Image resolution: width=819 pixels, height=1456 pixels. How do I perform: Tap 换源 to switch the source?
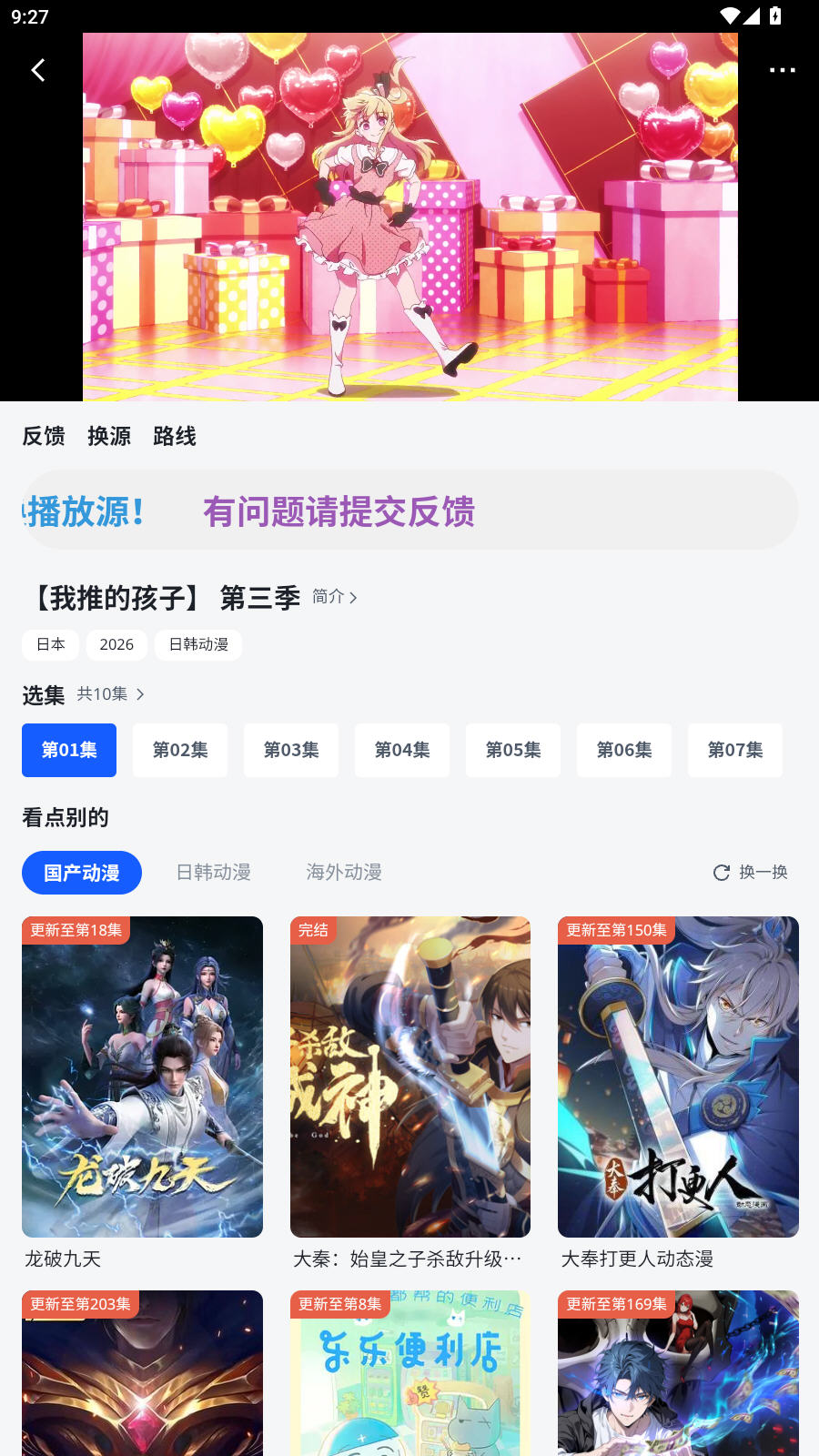click(109, 436)
